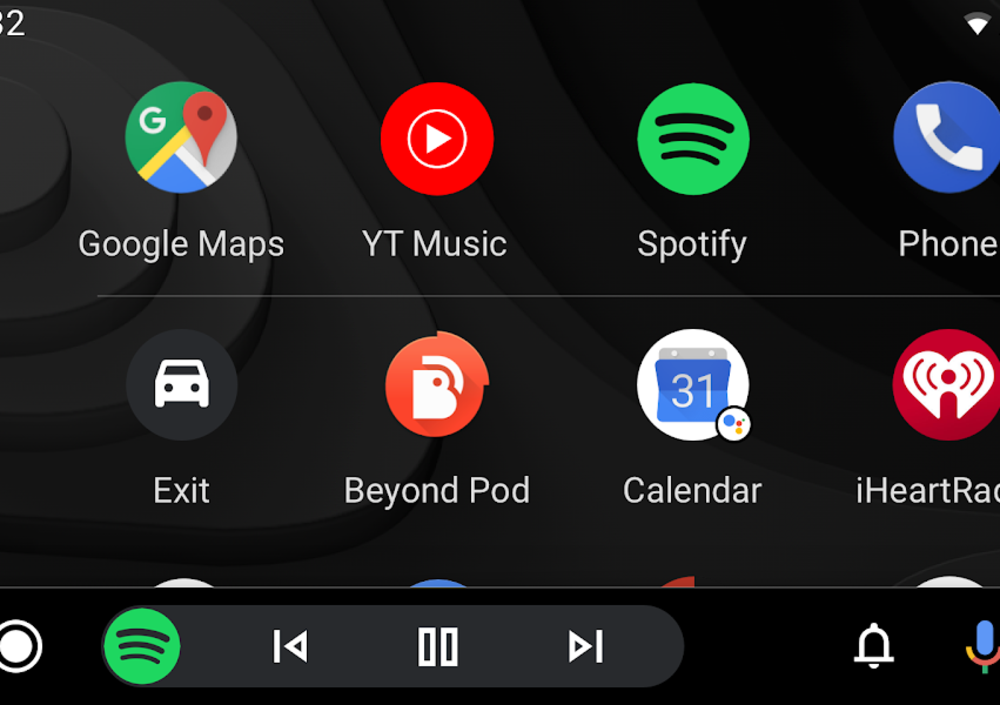Open the notifications bell
This screenshot has height=705, width=1000.
pos(873,647)
